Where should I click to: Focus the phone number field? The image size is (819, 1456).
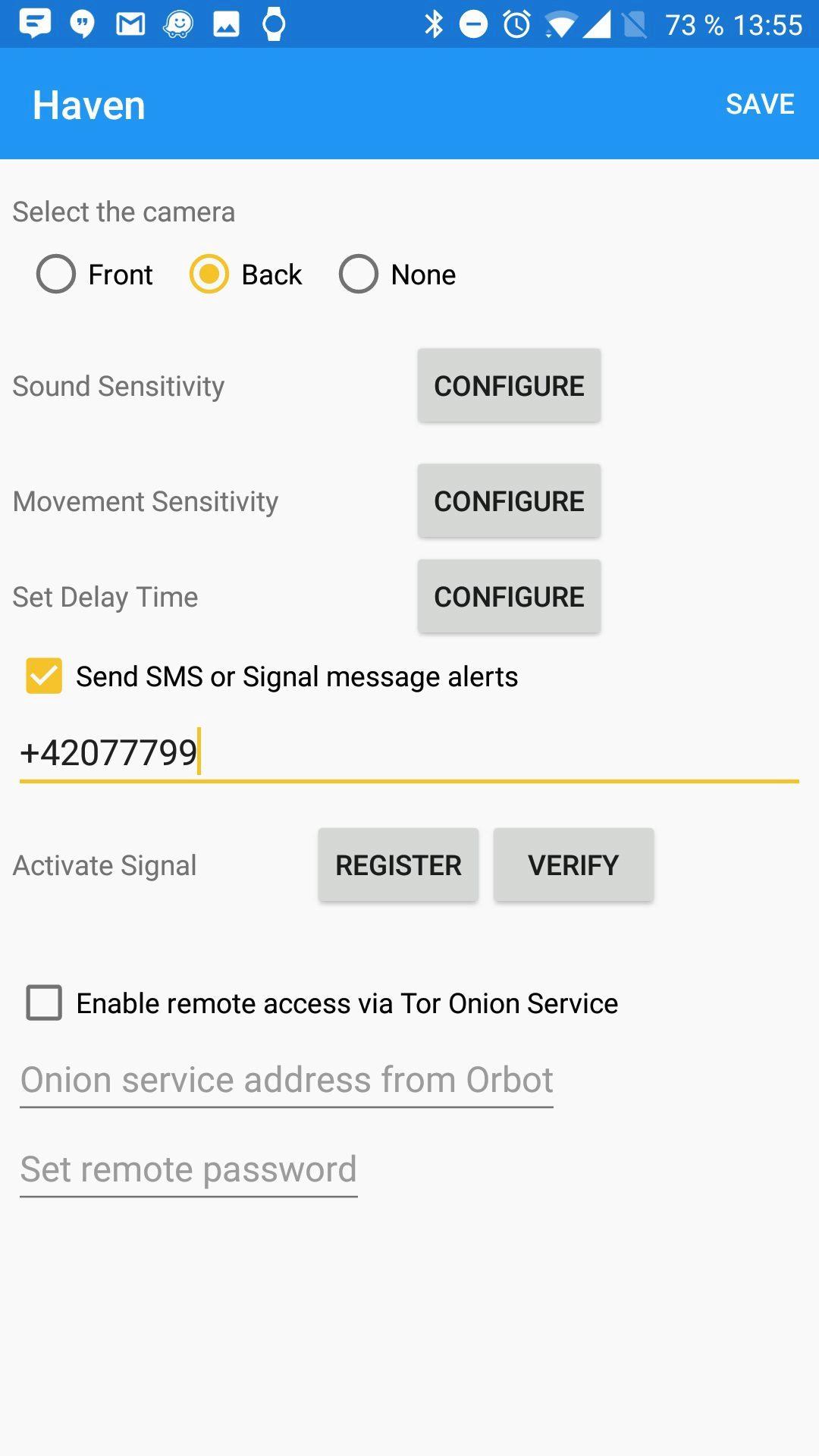click(409, 753)
